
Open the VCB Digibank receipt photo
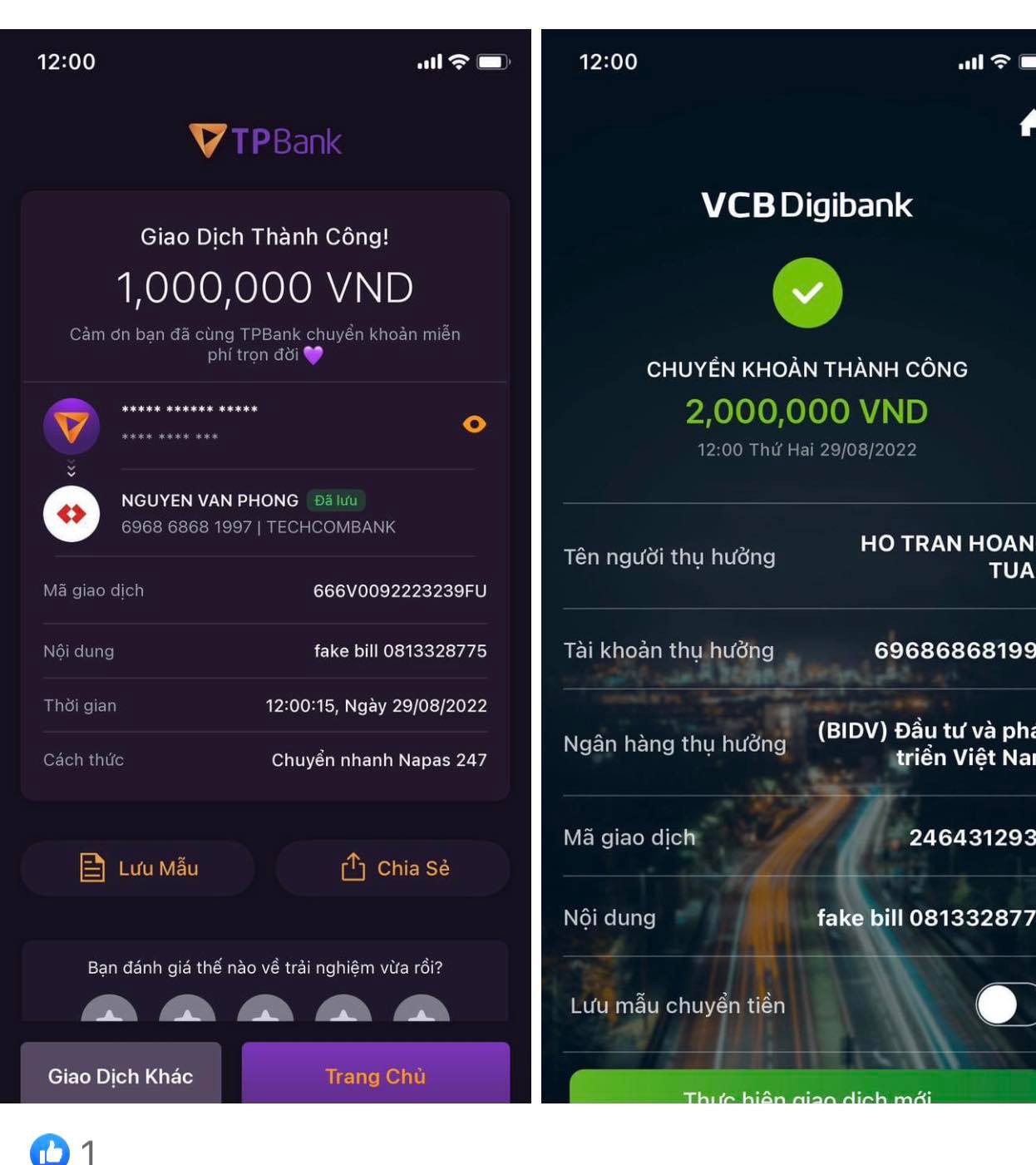click(788, 565)
